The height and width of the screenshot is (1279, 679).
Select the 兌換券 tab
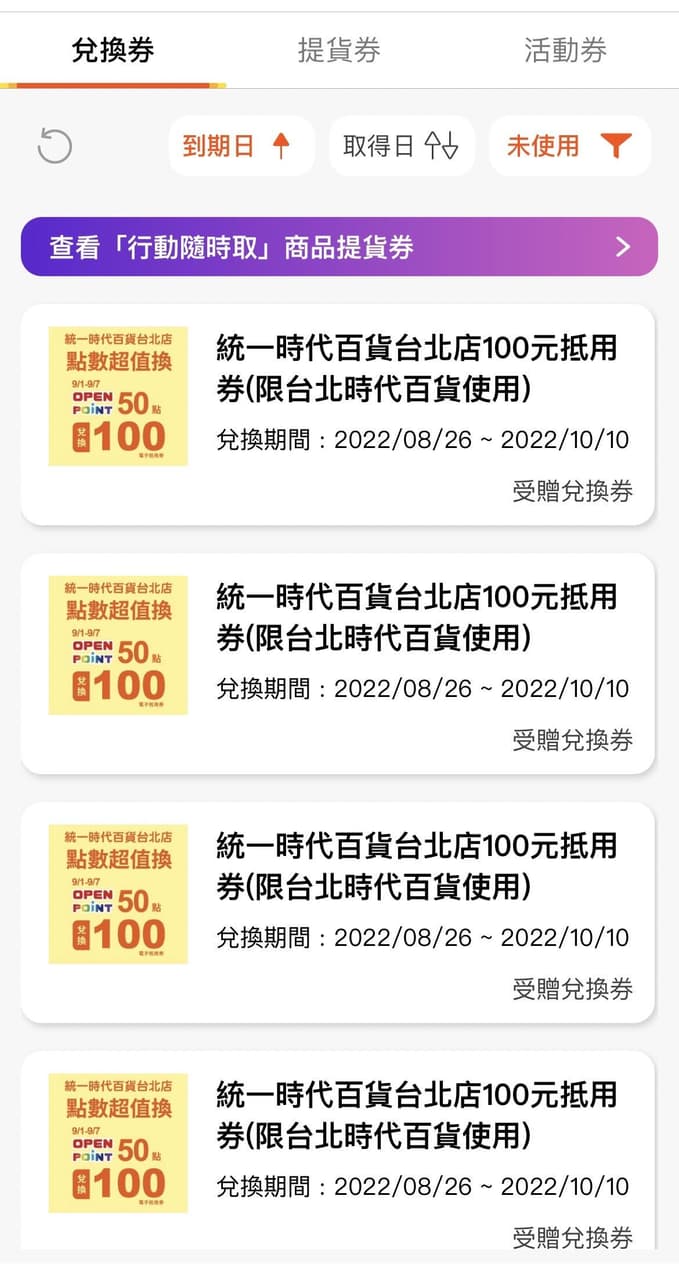click(x=113, y=50)
